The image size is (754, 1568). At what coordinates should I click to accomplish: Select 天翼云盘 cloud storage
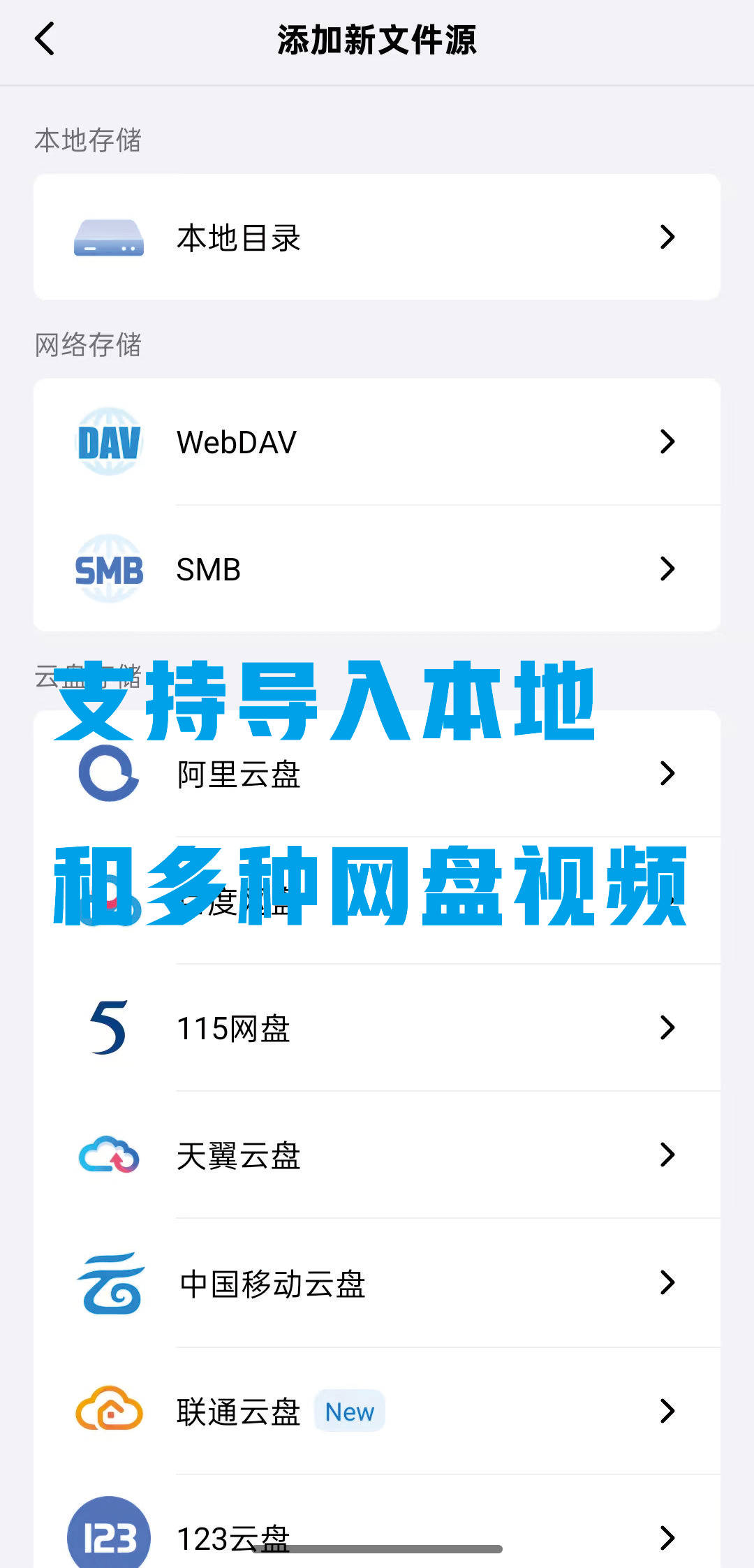377,1156
